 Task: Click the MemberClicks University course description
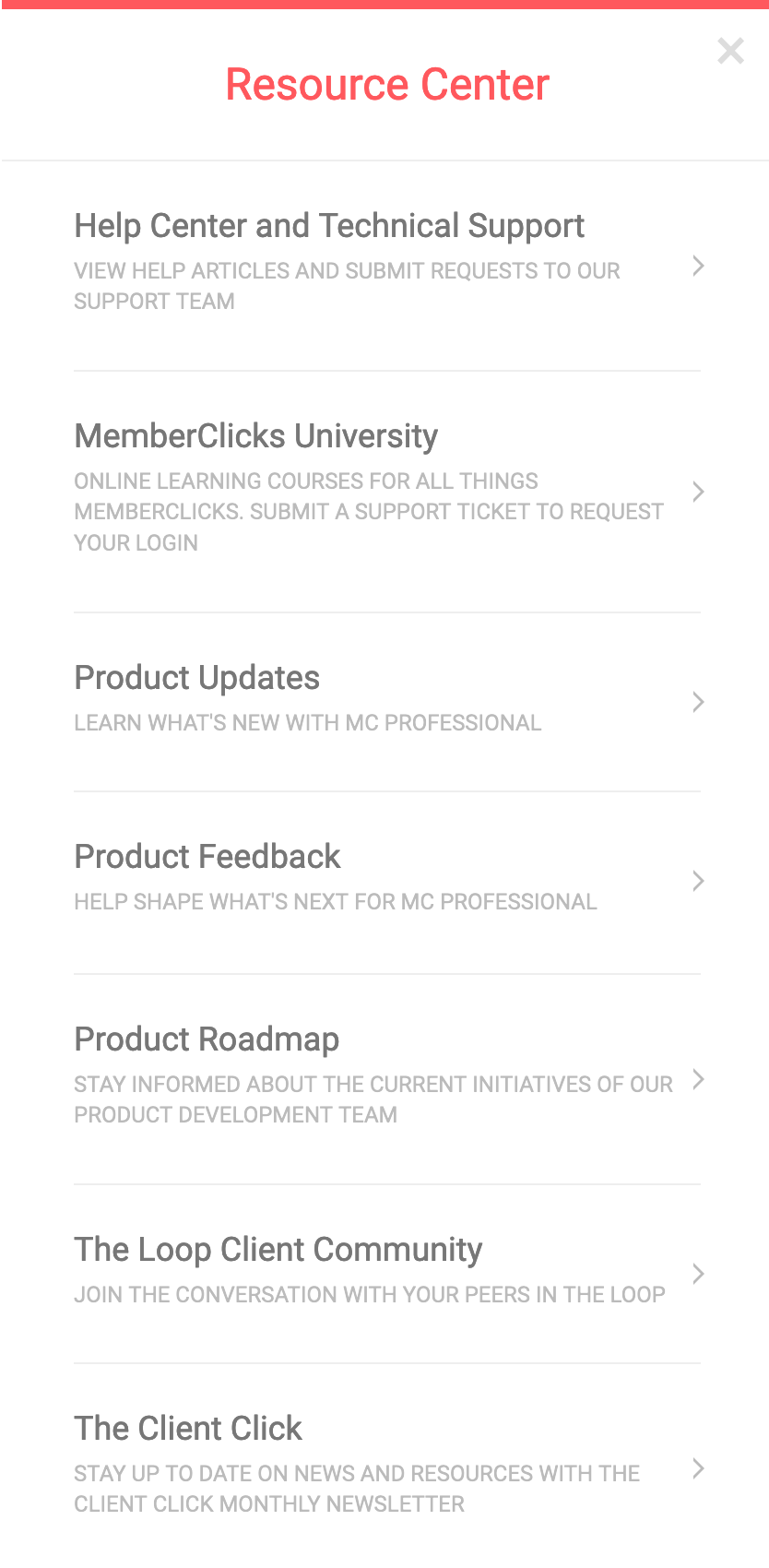point(368,511)
